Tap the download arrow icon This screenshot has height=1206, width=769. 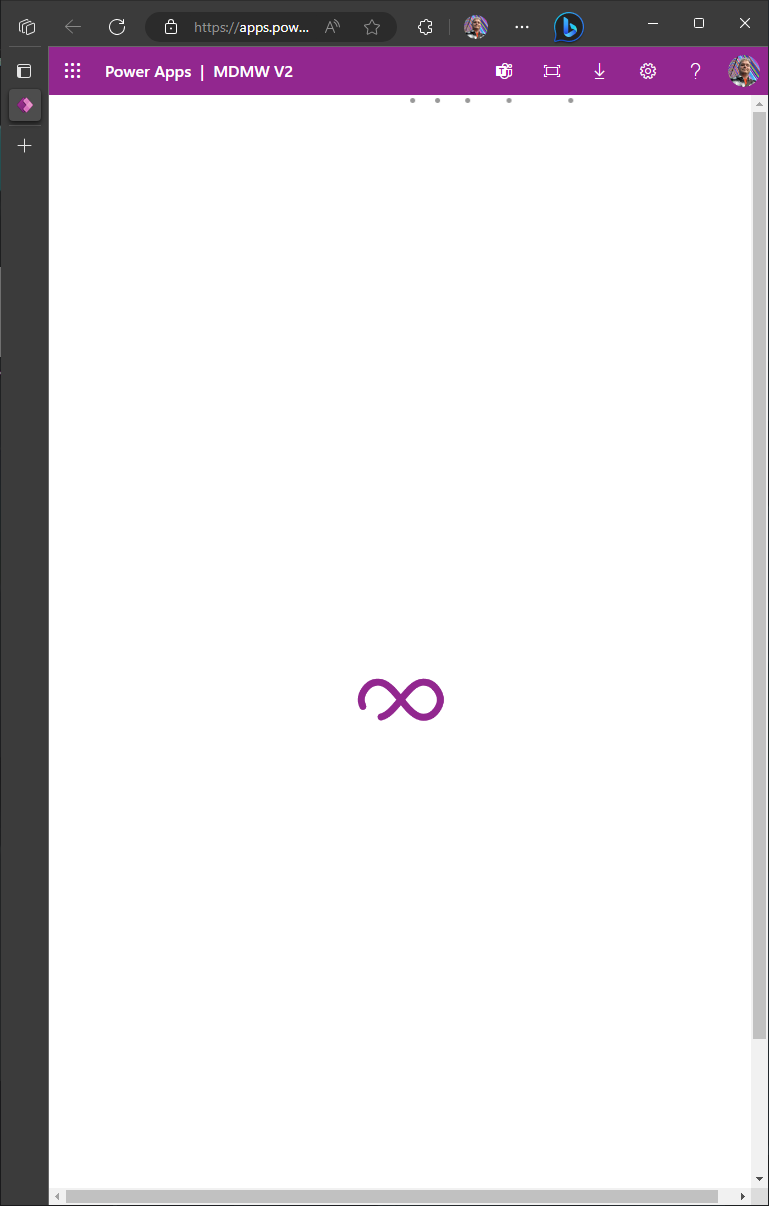tap(600, 71)
